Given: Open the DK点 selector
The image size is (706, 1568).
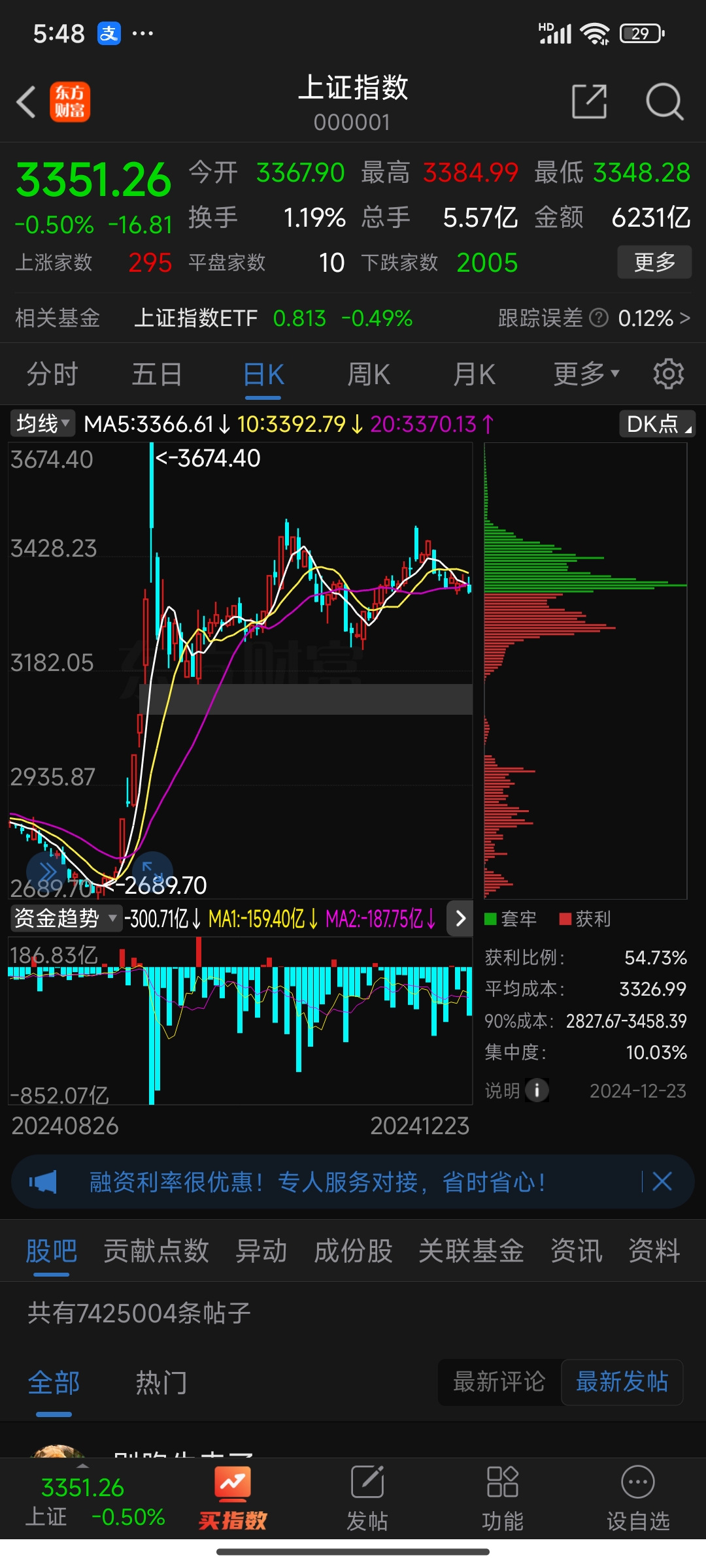Looking at the screenshot, I should tap(657, 424).
